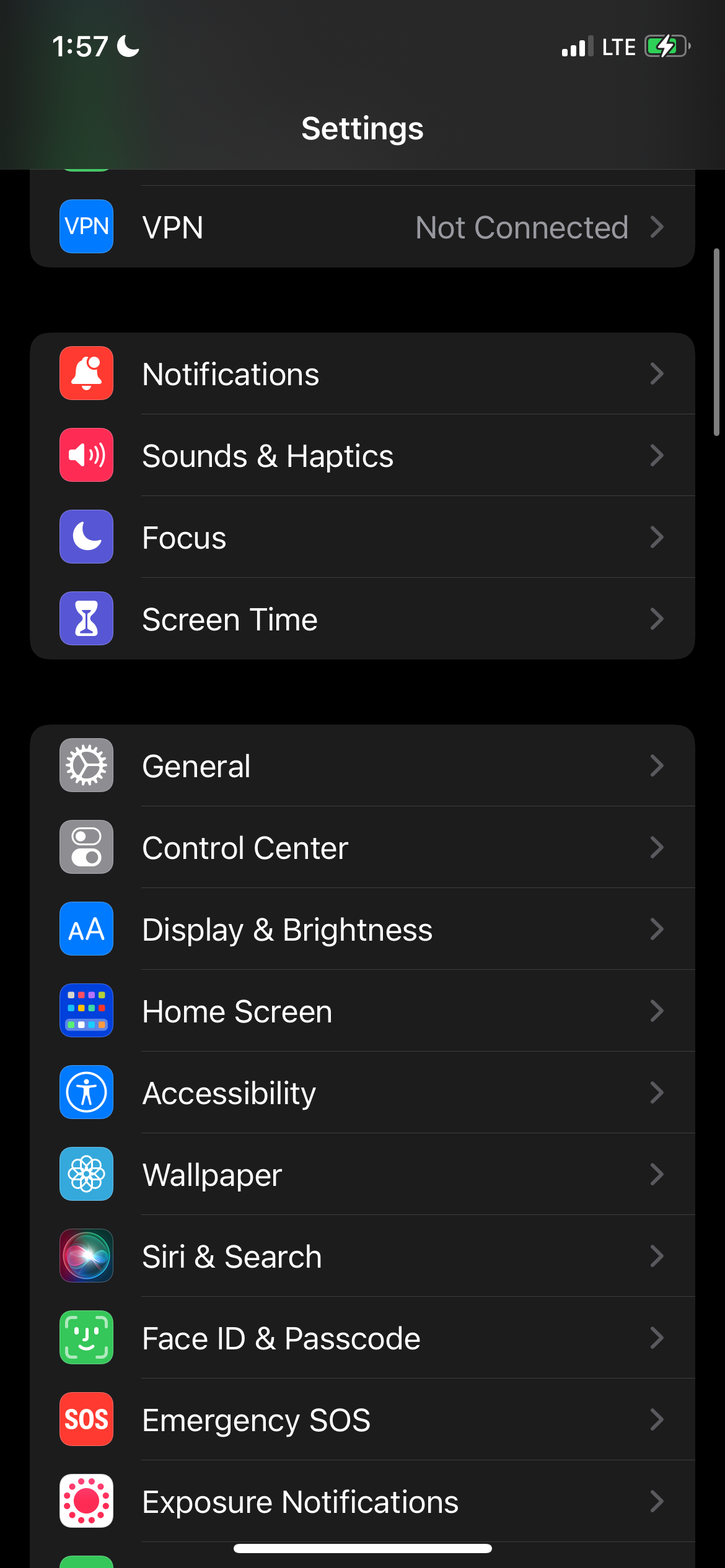Tap the Exposure Notifications icon
Viewport: 725px width, 1568px height.
pyautogui.click(x=86, y=1501)
